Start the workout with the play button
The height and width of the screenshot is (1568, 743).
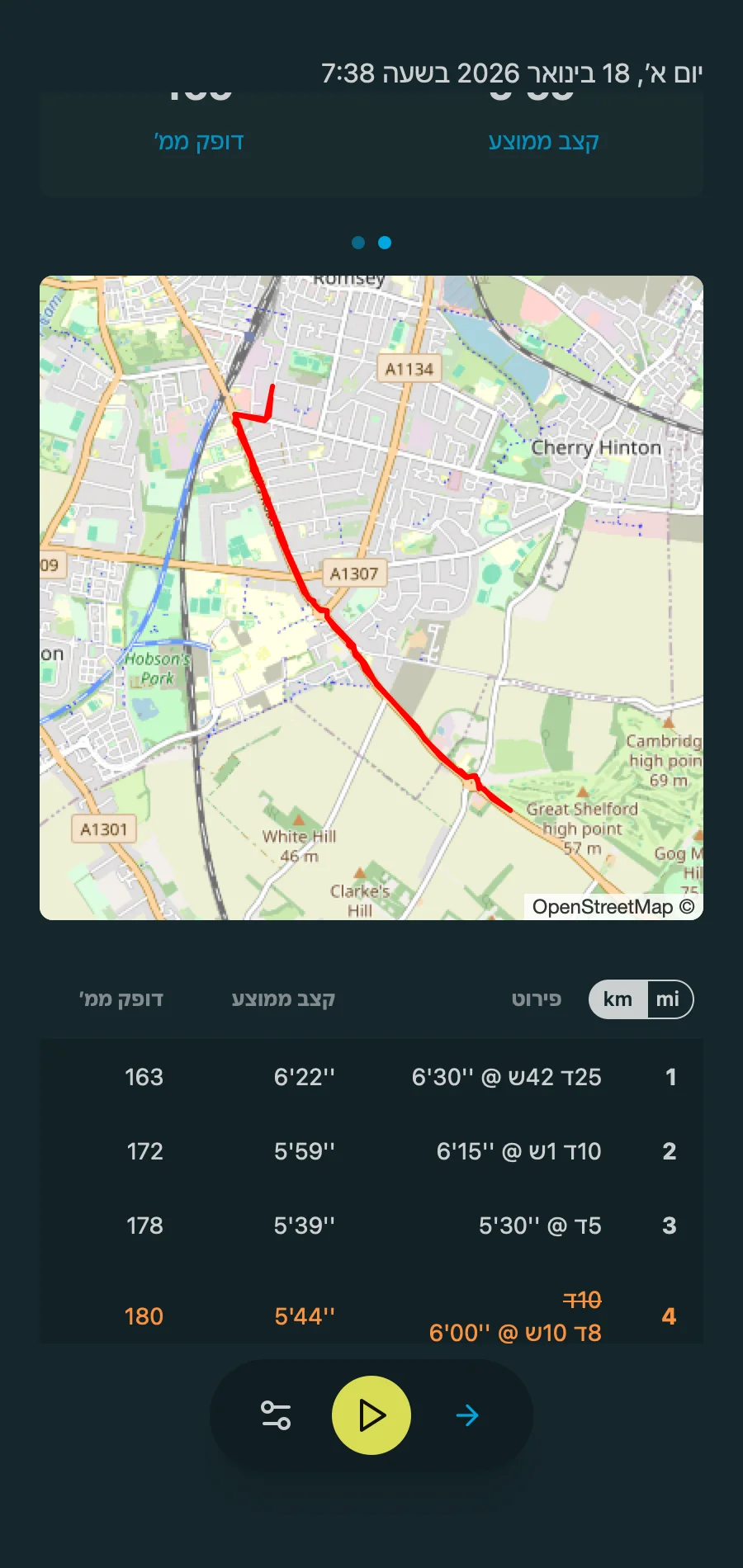[371, 1415]
